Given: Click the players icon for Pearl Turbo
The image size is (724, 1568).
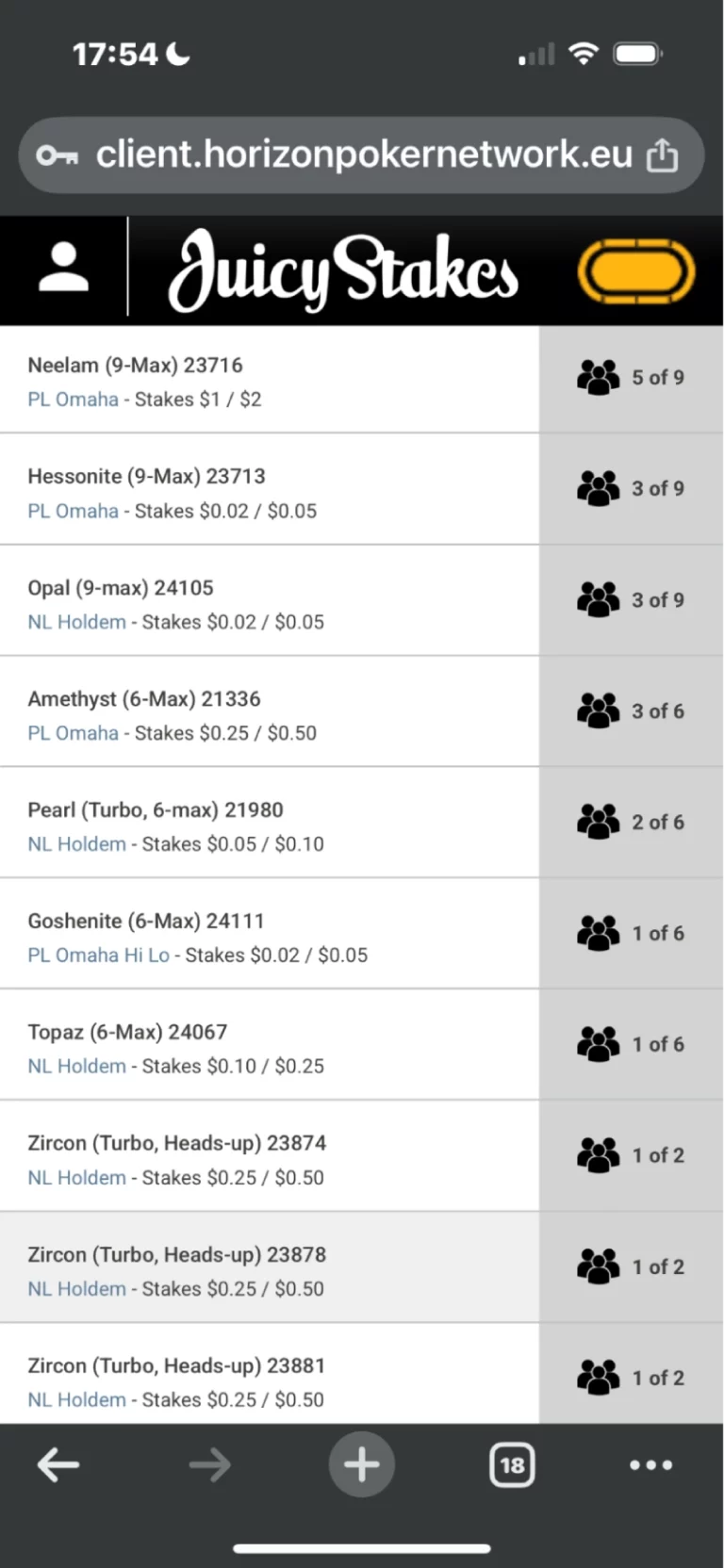Looking at the screenshot, I should click(x=598, y=821).
